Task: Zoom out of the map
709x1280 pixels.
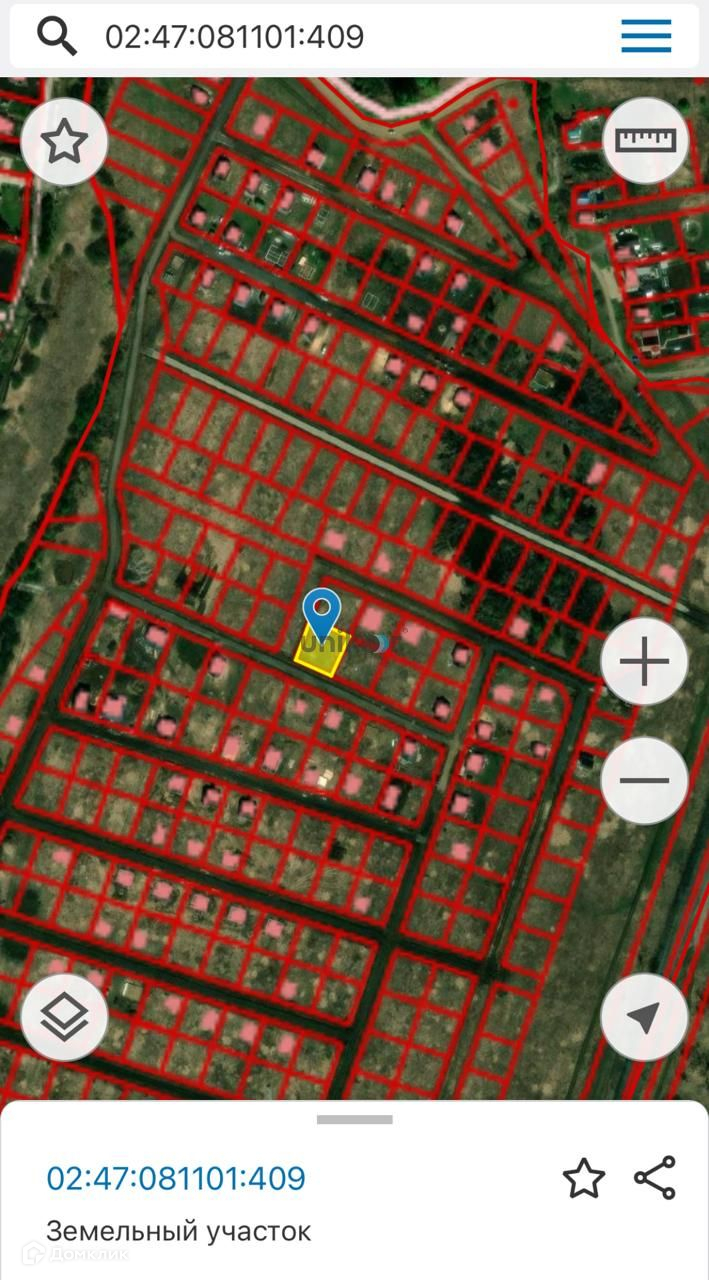Action: click(x=645, y=781)
